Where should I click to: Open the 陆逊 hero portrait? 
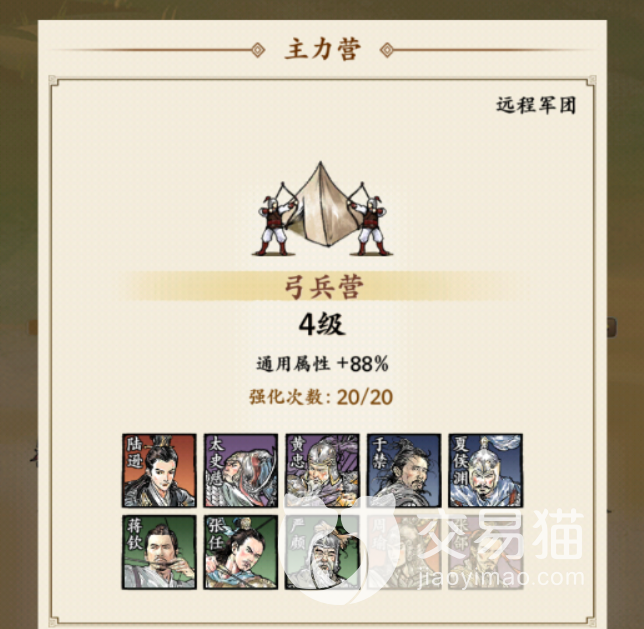(x=159, y=470)
